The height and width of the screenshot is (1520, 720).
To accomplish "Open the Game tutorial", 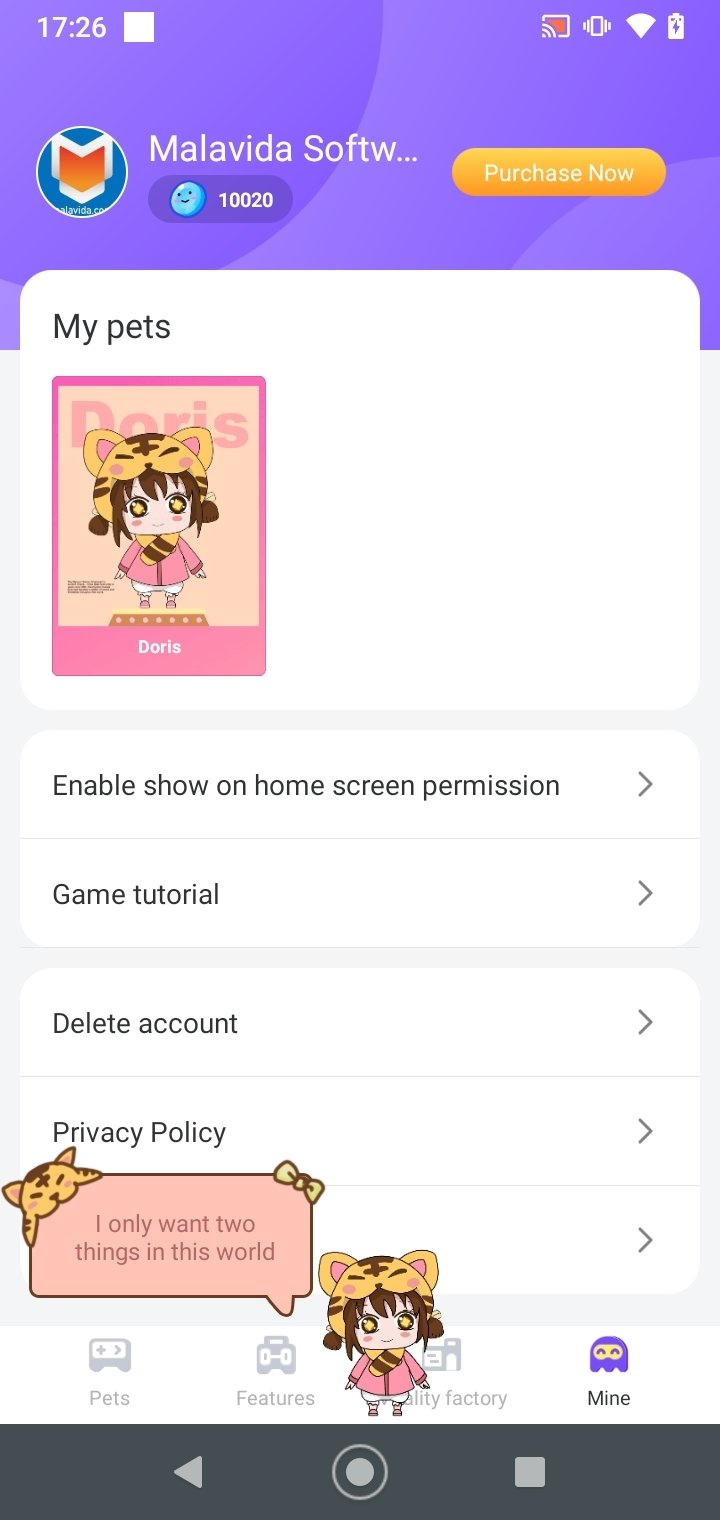I will tap(359, 893).
